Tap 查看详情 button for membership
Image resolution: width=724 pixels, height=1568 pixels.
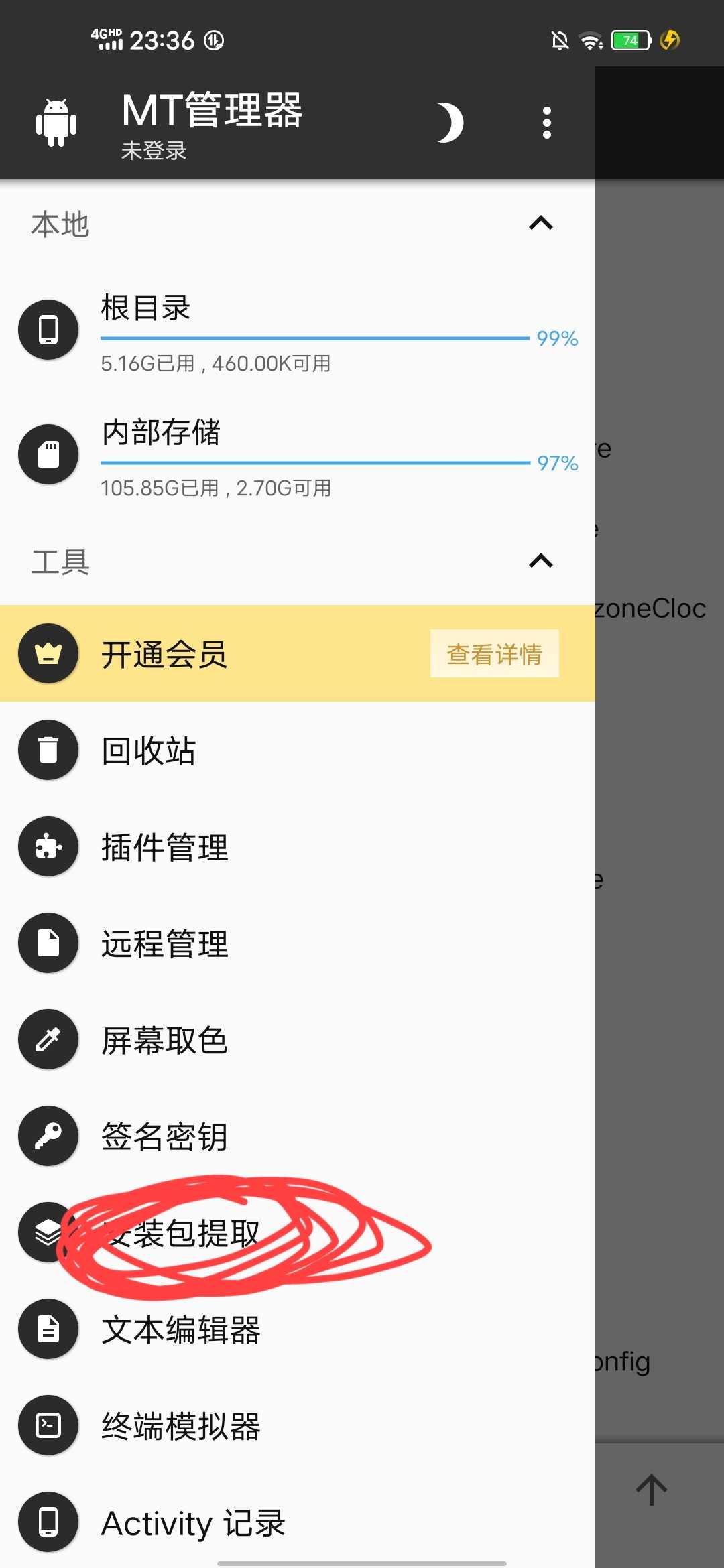click(x=494, y=654)
